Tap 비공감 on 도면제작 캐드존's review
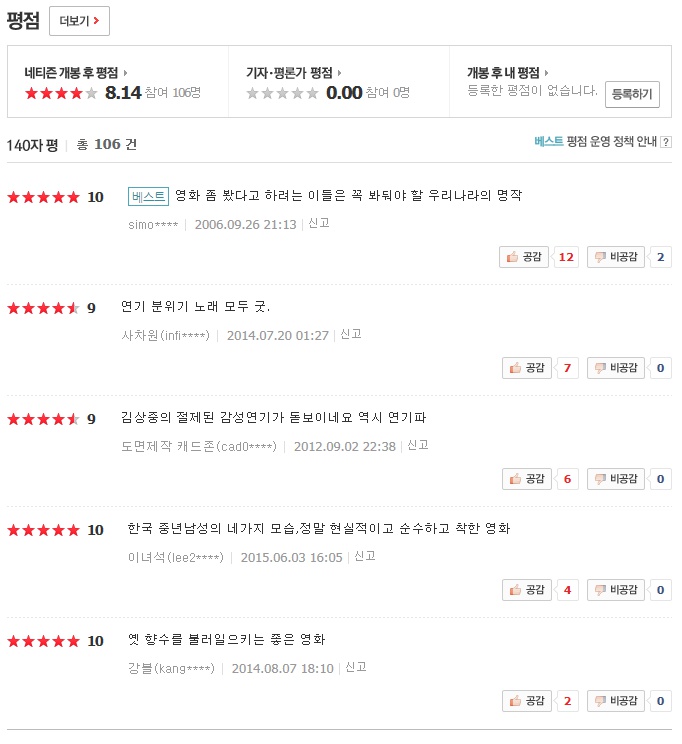The image size is (682, 744). (616, 479)
